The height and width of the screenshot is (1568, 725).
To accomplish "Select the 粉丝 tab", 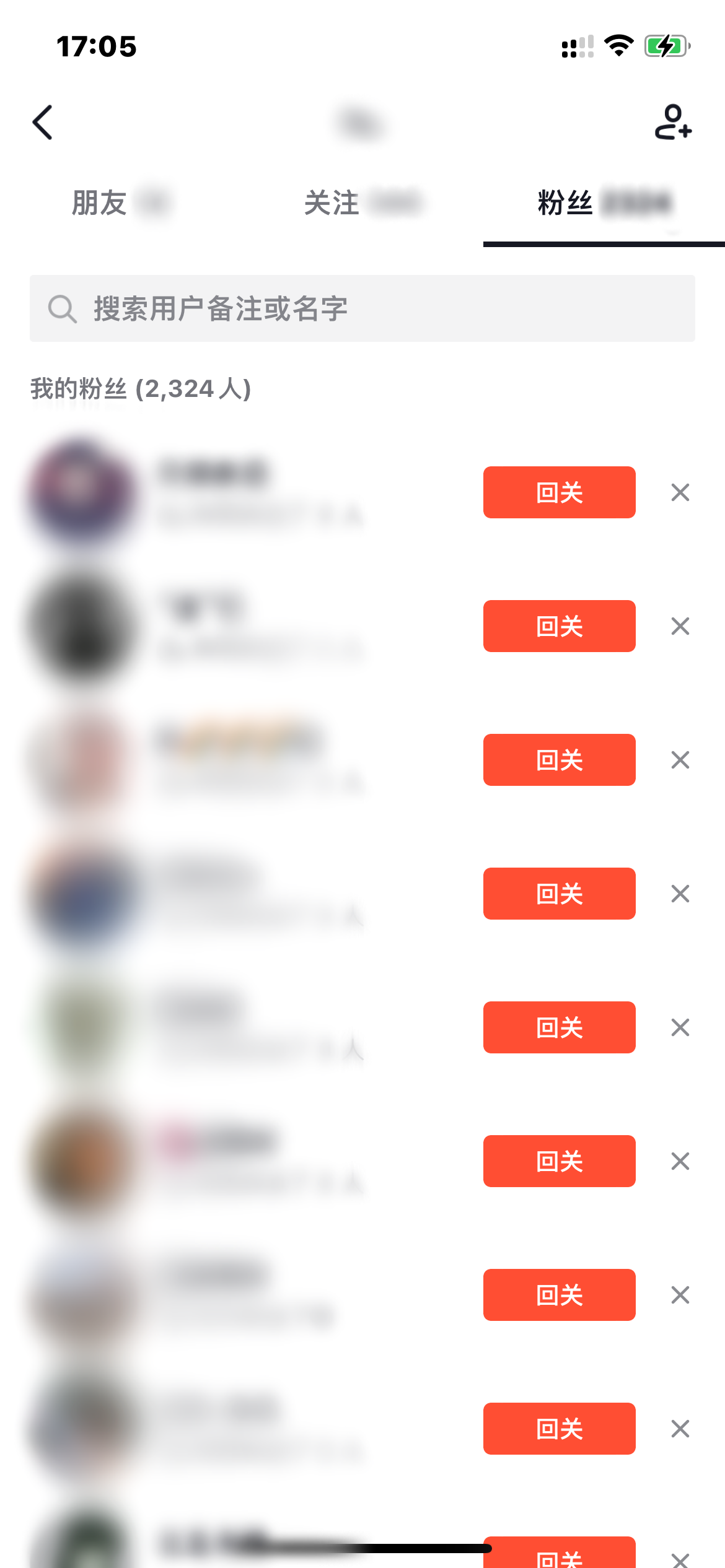I will coord(604,203).
